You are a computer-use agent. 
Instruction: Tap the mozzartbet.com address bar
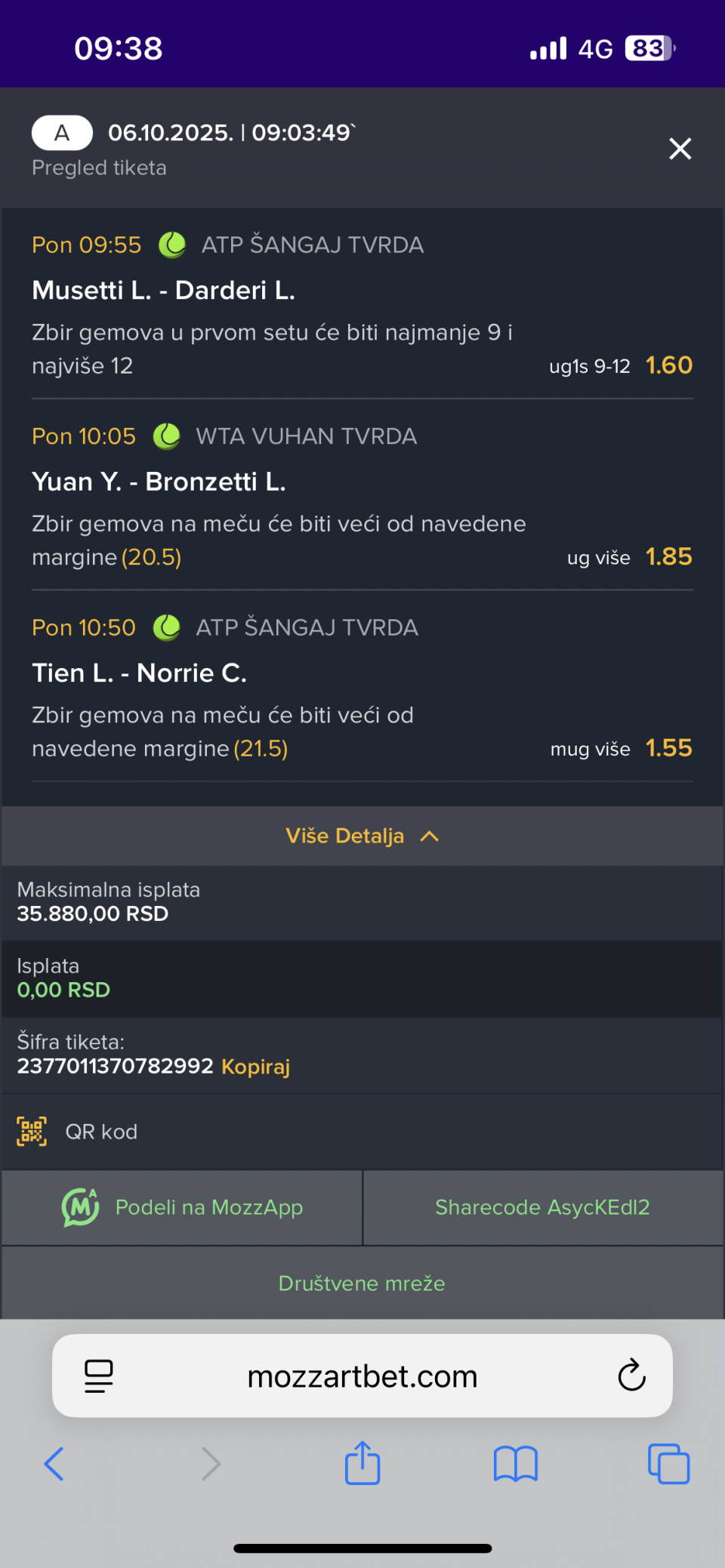pyautogui.click(x=362, y=1376)
